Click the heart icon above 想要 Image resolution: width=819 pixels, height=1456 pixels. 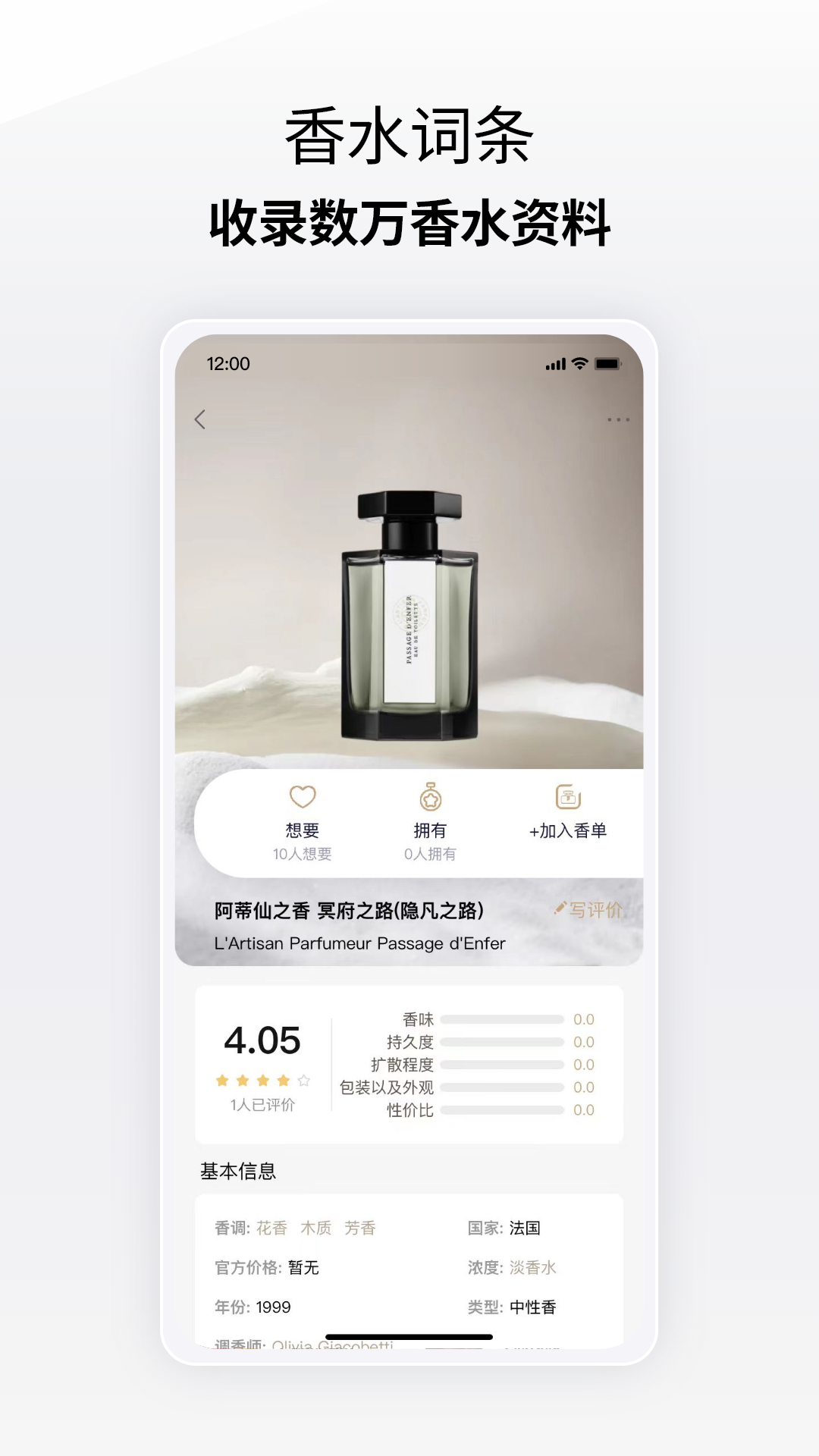click(303, 797)
